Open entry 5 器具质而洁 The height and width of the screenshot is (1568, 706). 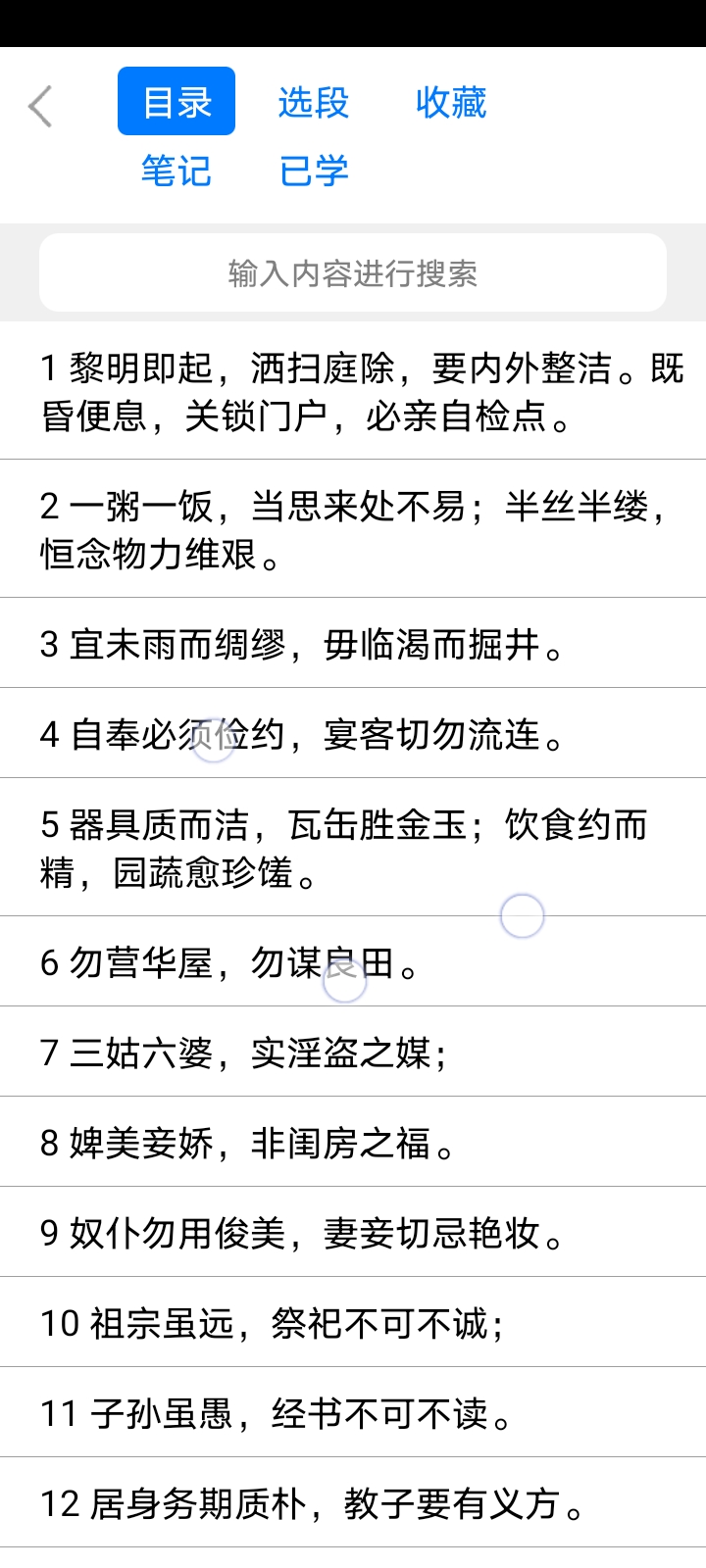(x=353, y=847)
